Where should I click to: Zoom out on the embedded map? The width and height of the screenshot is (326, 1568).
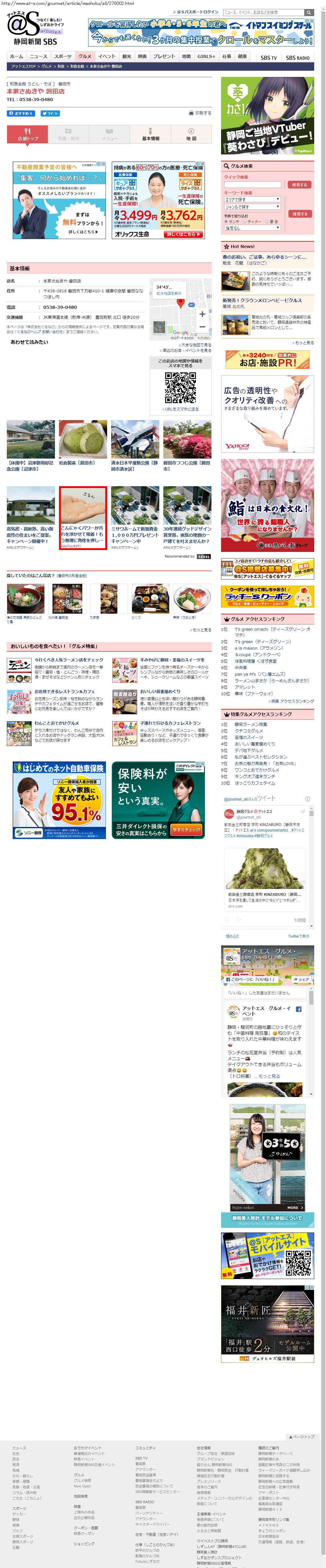pos(202,327)
